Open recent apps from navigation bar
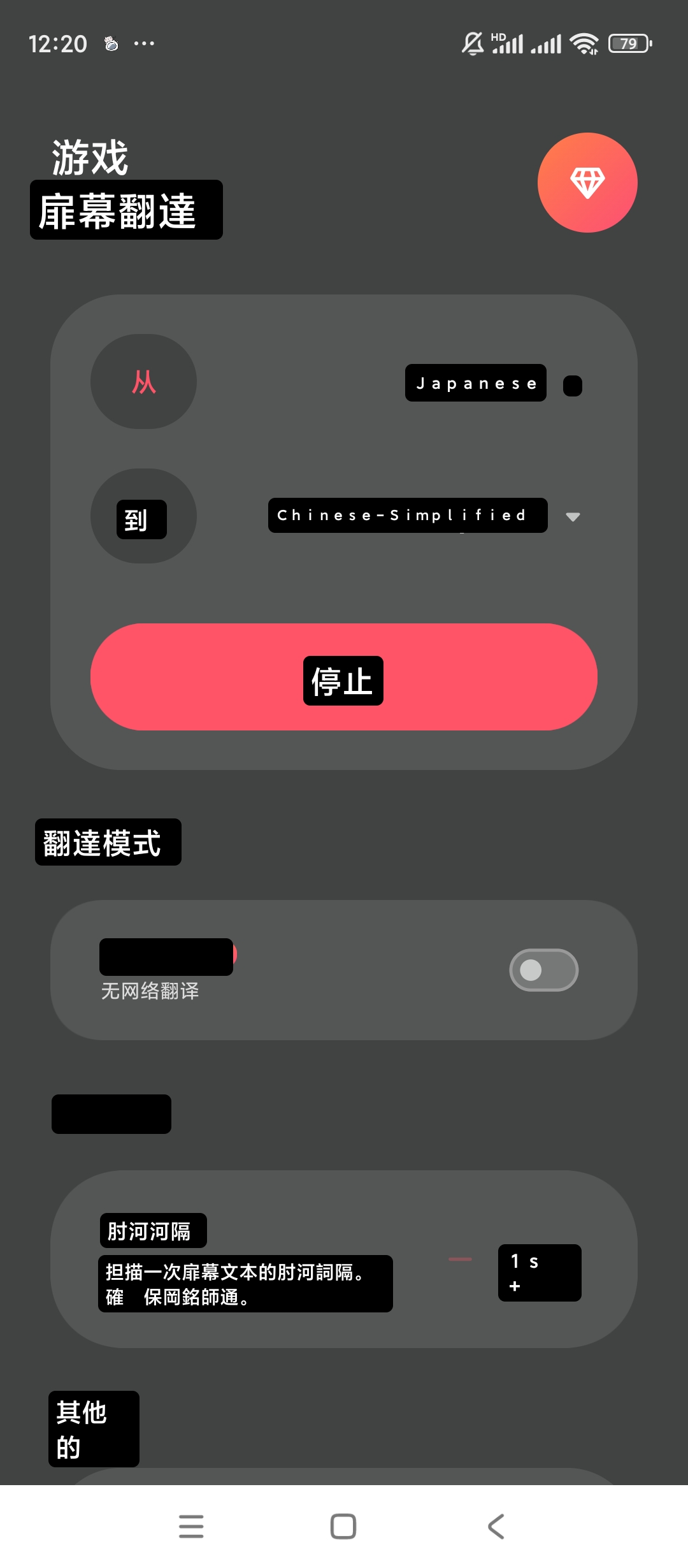This screenshot has width=688, height=1568. tap(191, 1527)
